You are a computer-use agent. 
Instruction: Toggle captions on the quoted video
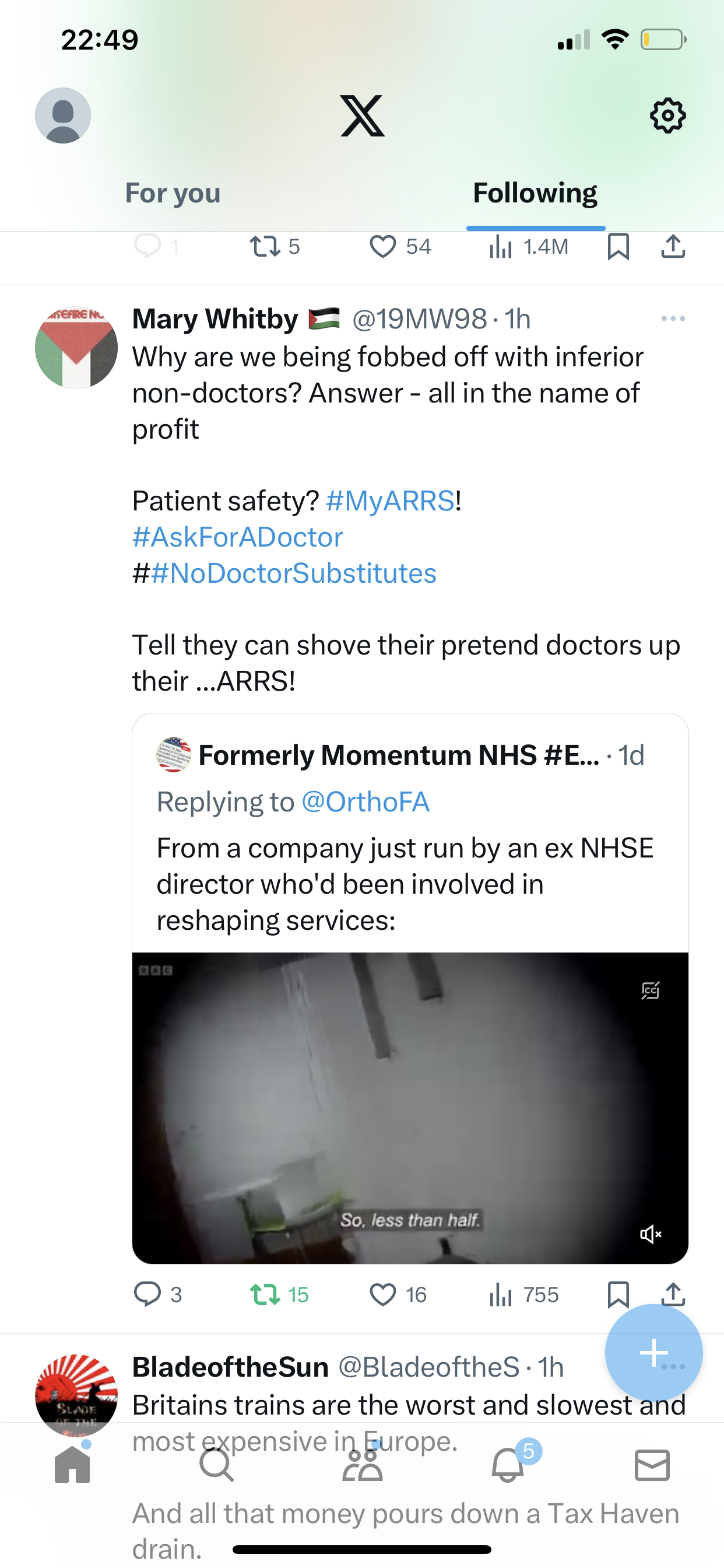(x=651, y=991)
